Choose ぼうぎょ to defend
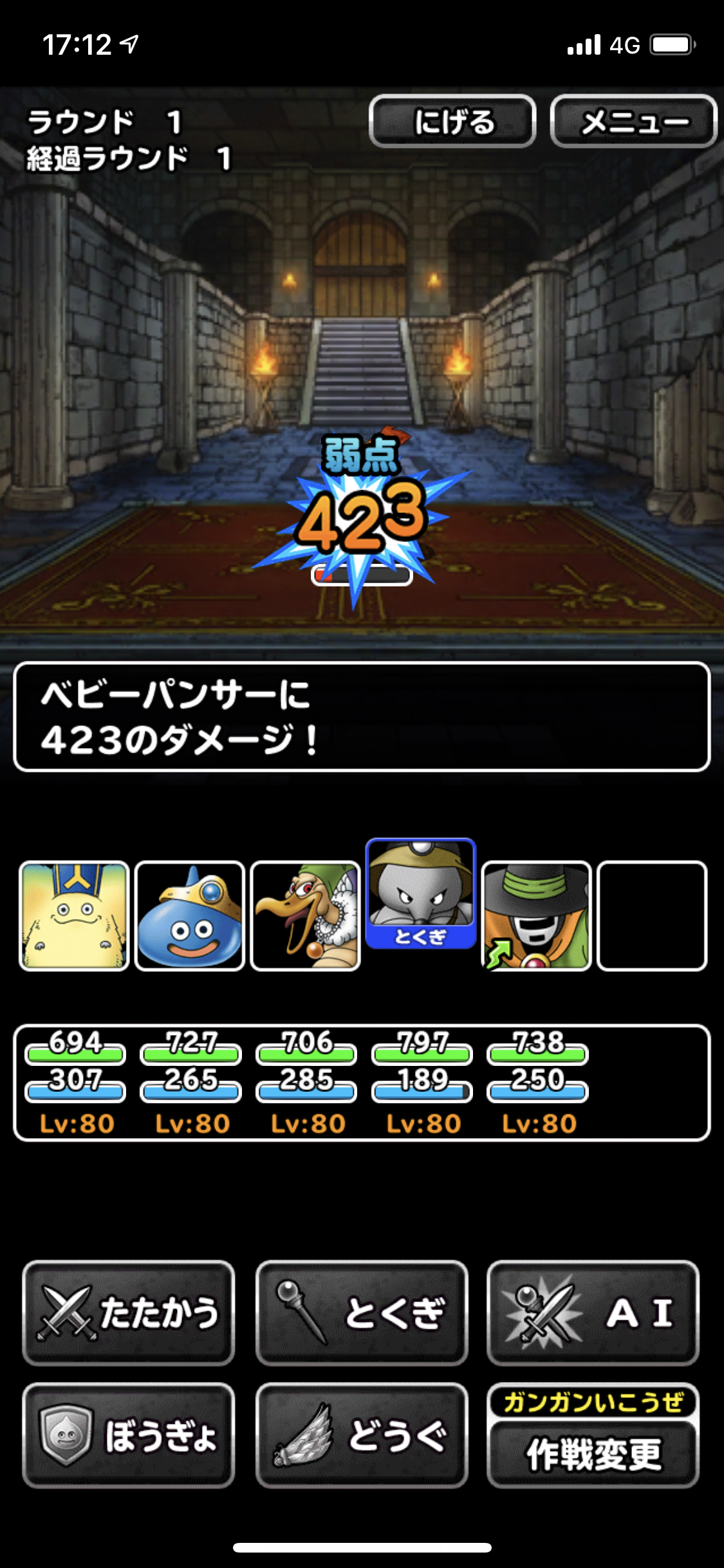This screenshot has height=1568, width=724. tap(129, 1435)
